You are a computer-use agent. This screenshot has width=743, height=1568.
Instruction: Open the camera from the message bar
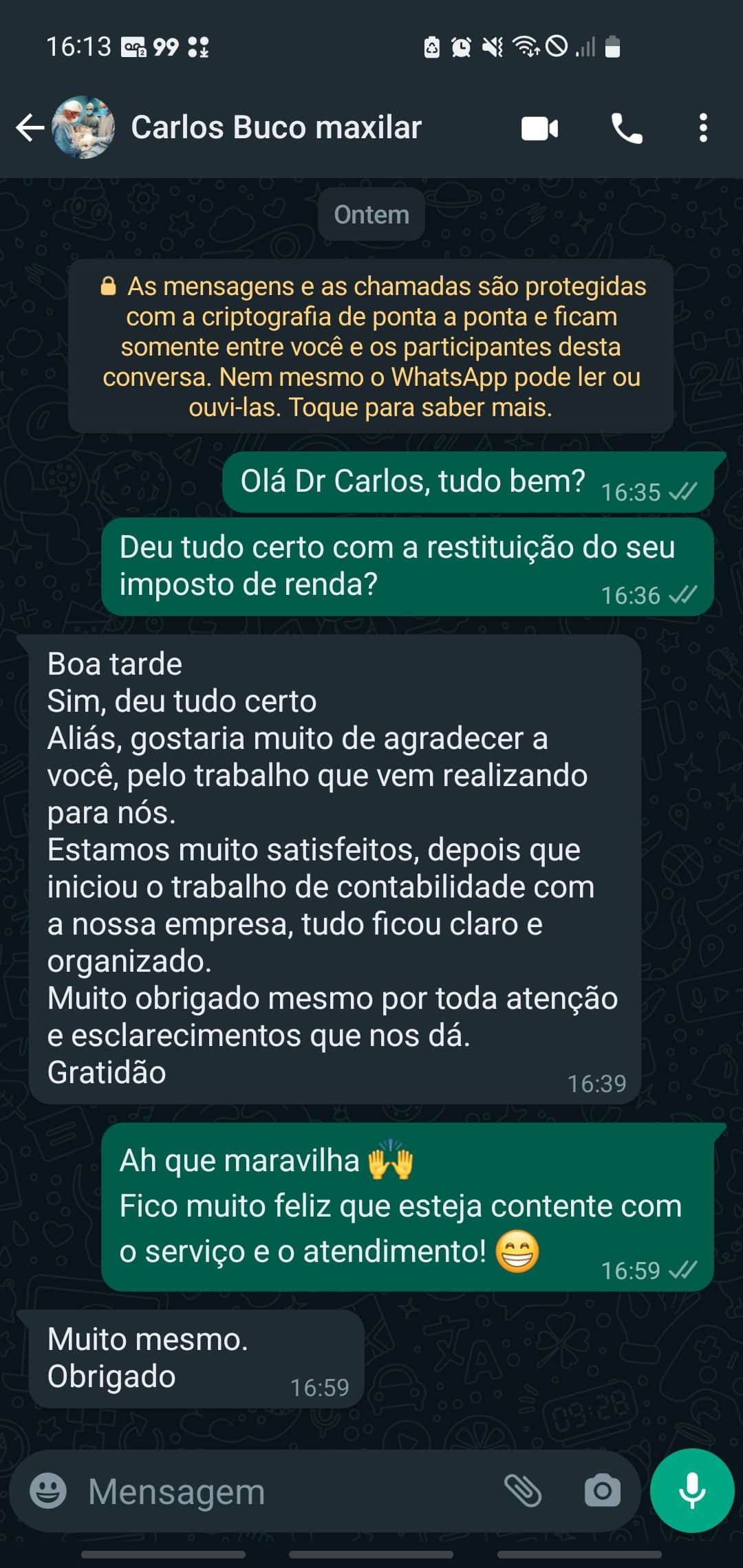click(602, 1491)
